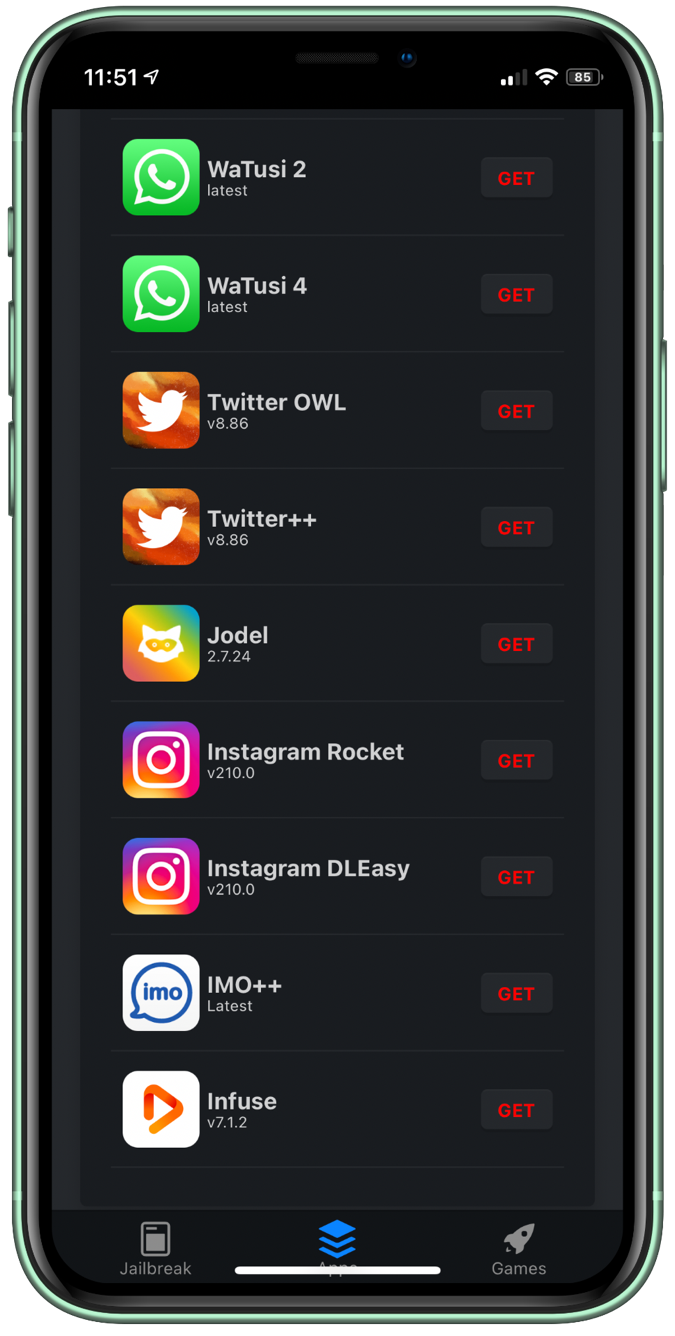The image size is (675, 1336).
Task: Tap GET next to Twitter++
Action: pyautogui.click(x=516, y=528)
